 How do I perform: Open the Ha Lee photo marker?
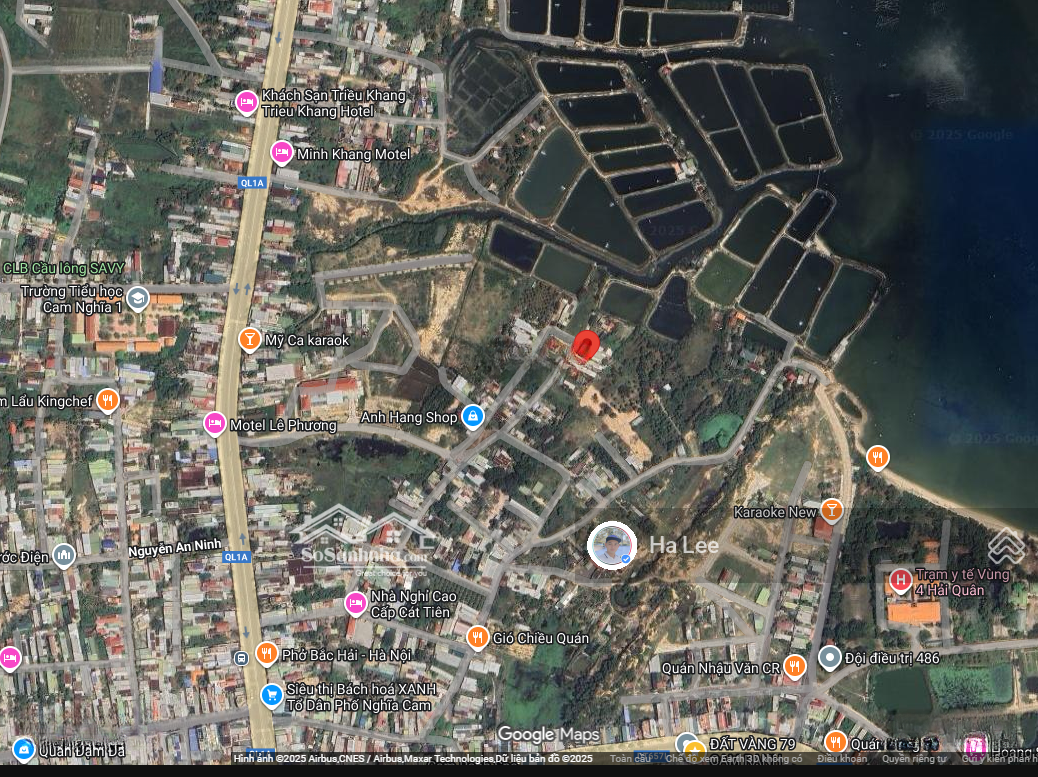point(612,545)
